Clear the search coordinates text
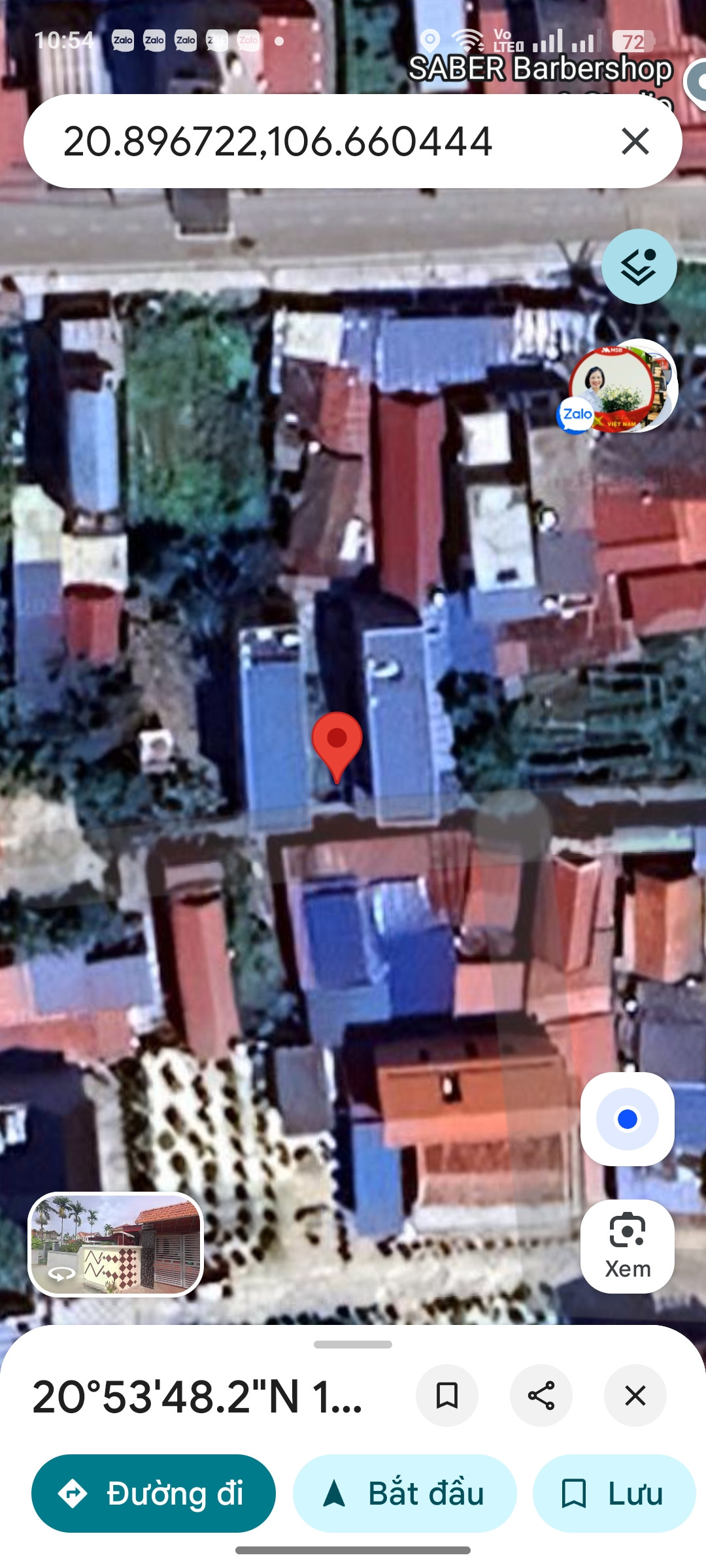The height and width of the screenshot is (1568, 706). (635, 141)
